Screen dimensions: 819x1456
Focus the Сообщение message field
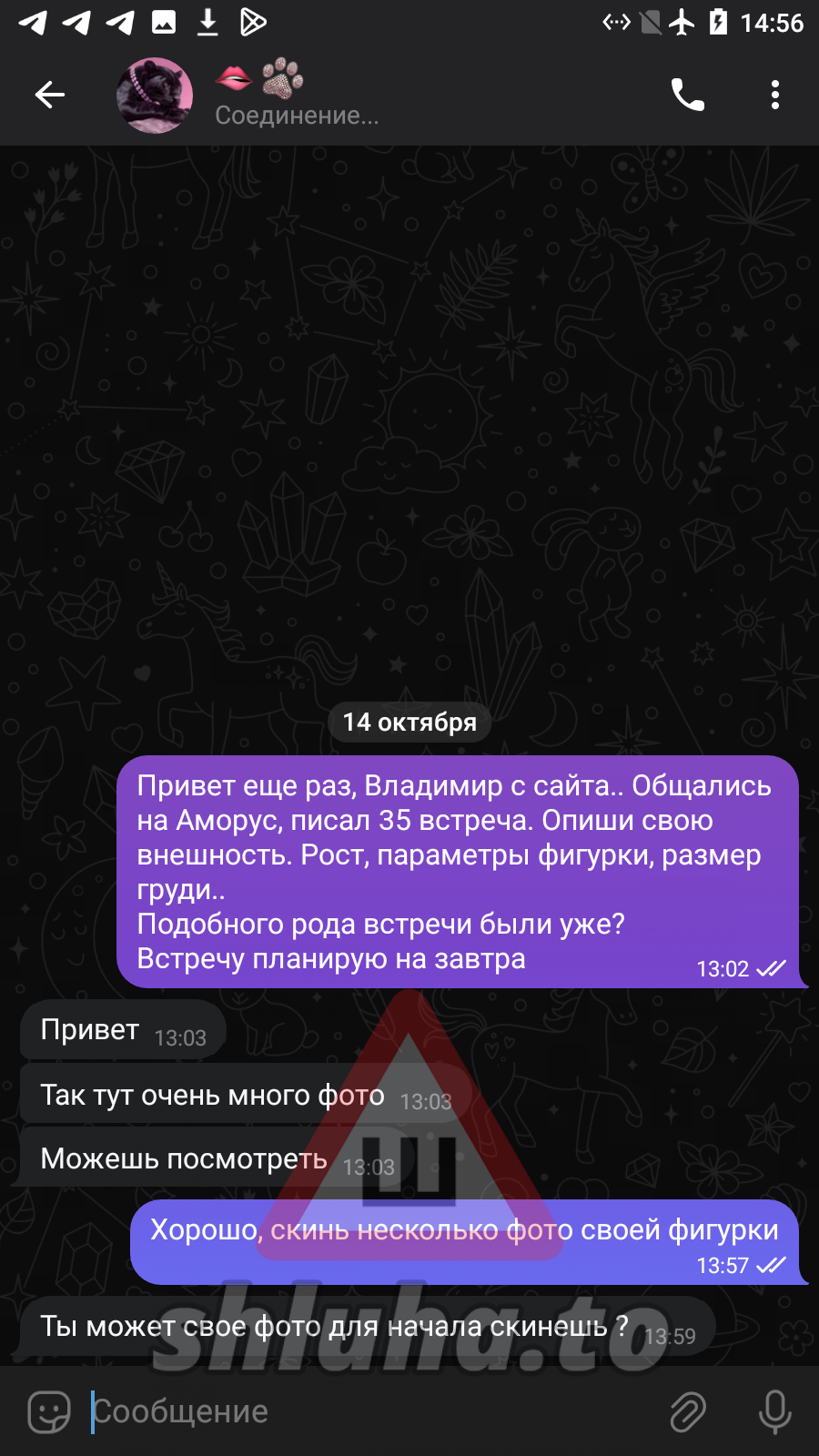pyautogui.click(x=364, y=1411)
